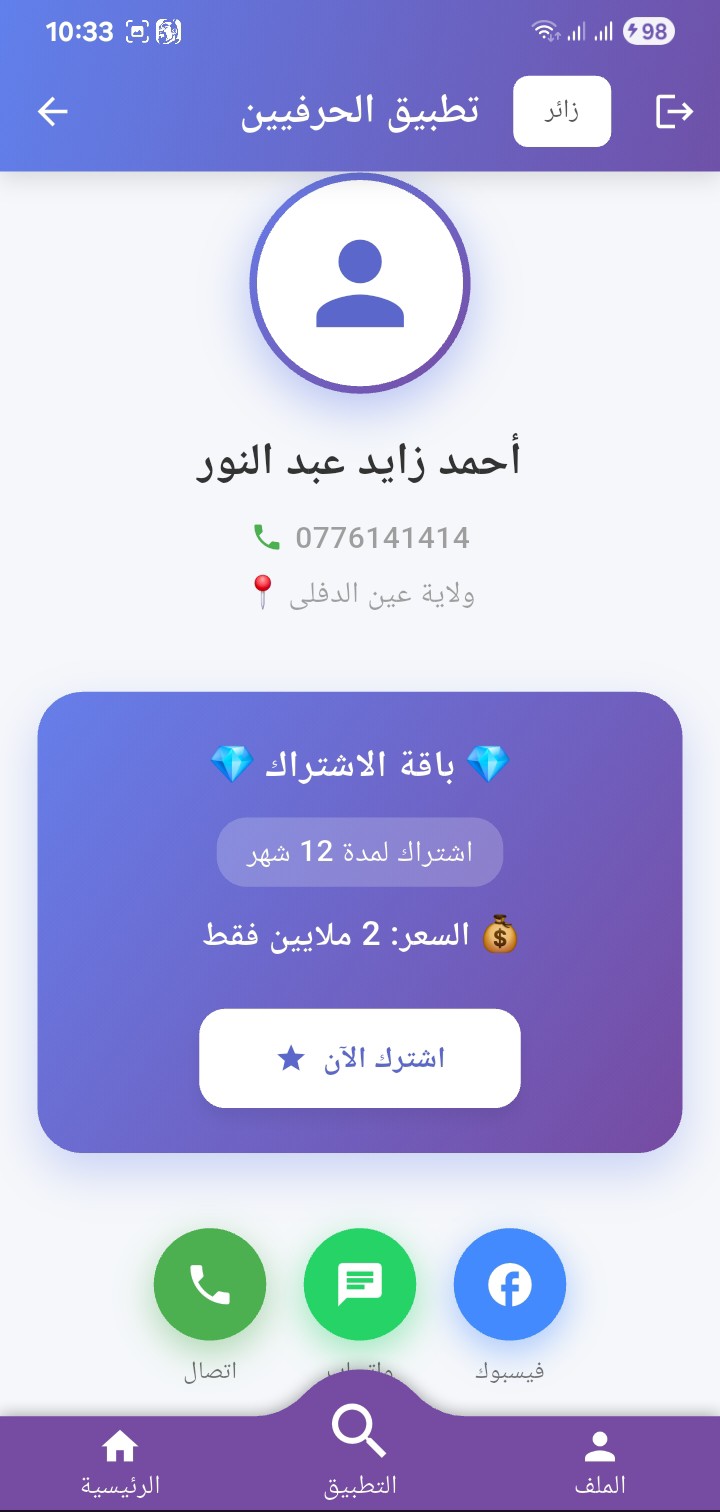
Task: Tap the اشترك الآن subscribe button
Action: 360,1058
